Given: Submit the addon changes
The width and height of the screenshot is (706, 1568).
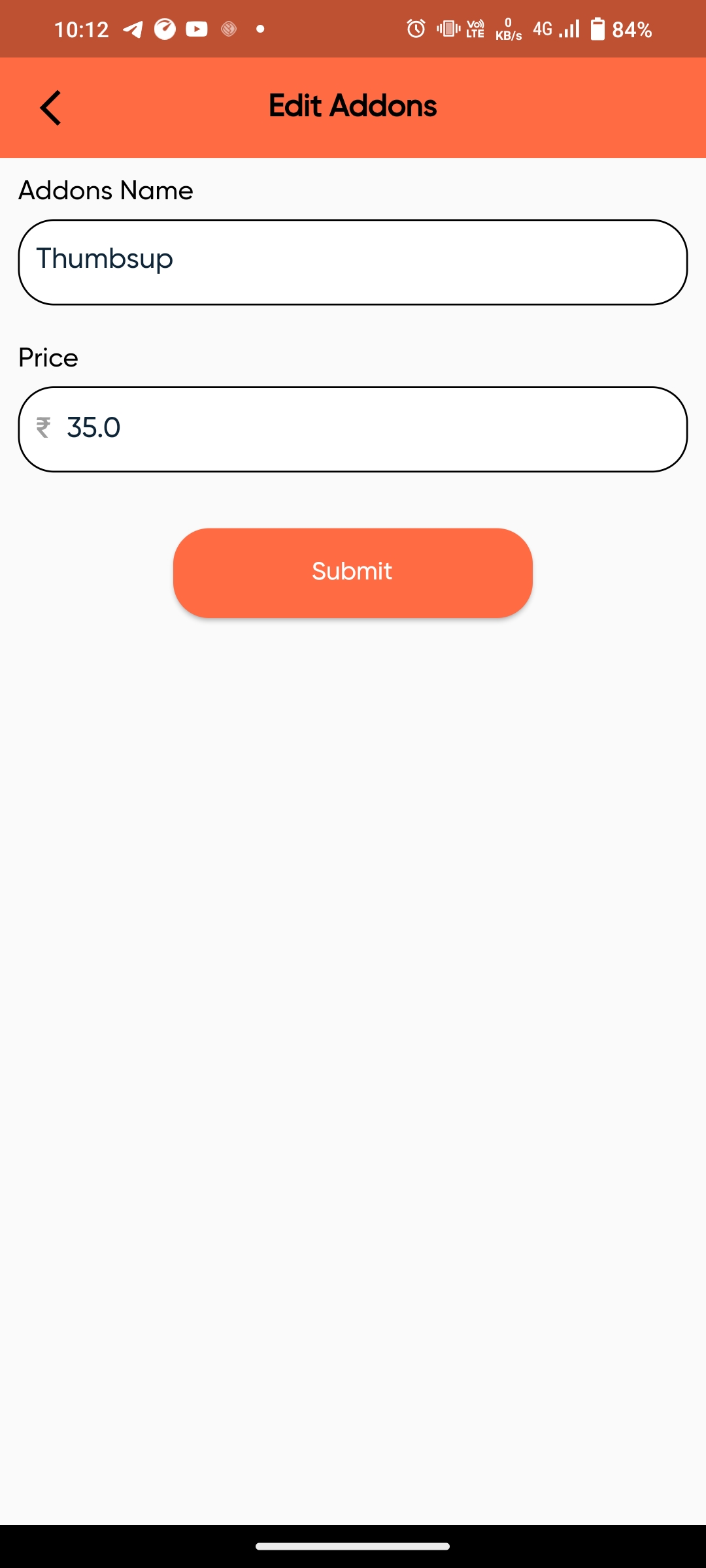Looking at the screenshot, I should point(353,572).
